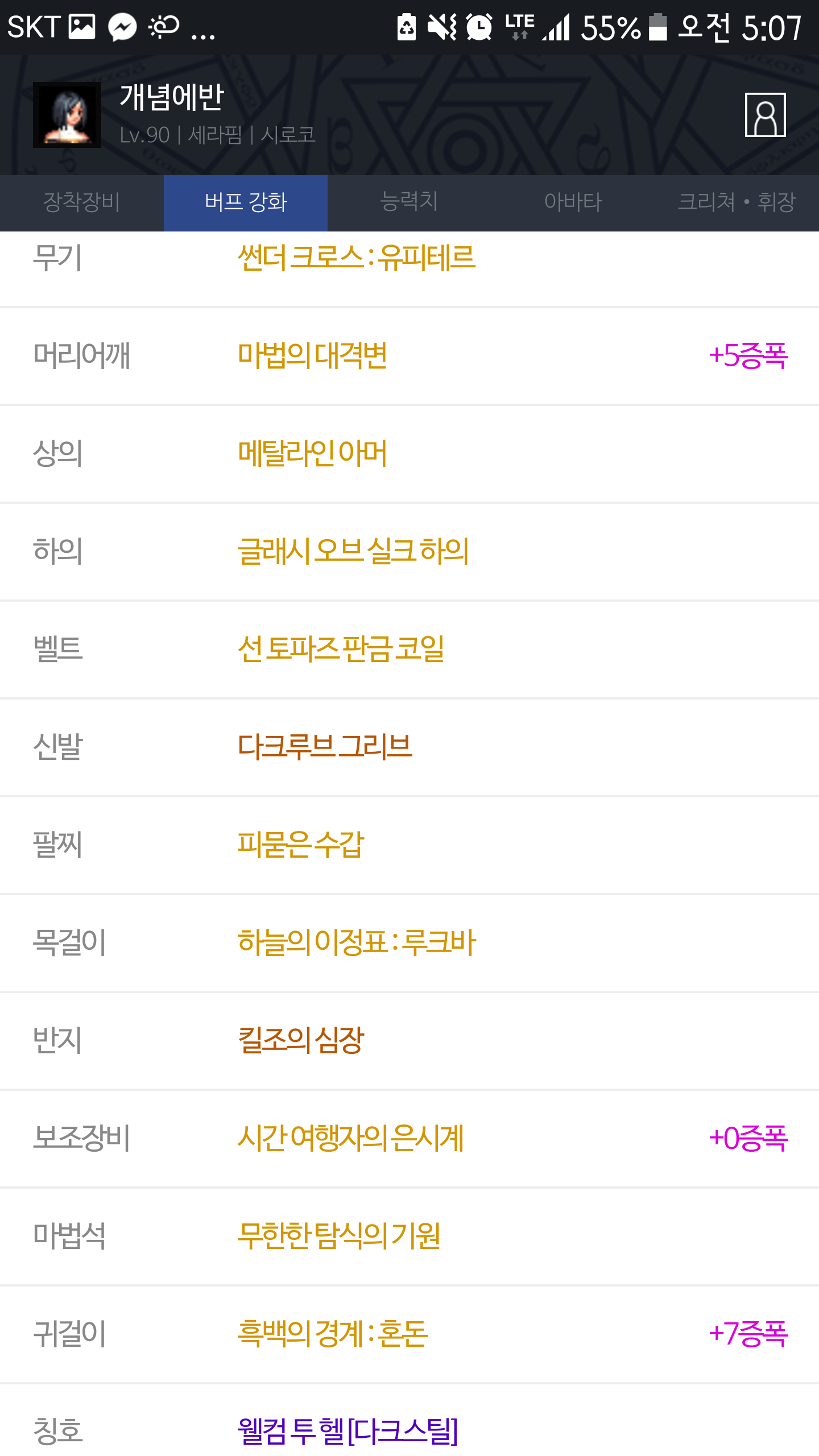This screenshot has height=1456, width=819.
Task: Open the 아바타 tab
Action: point(573,202)
